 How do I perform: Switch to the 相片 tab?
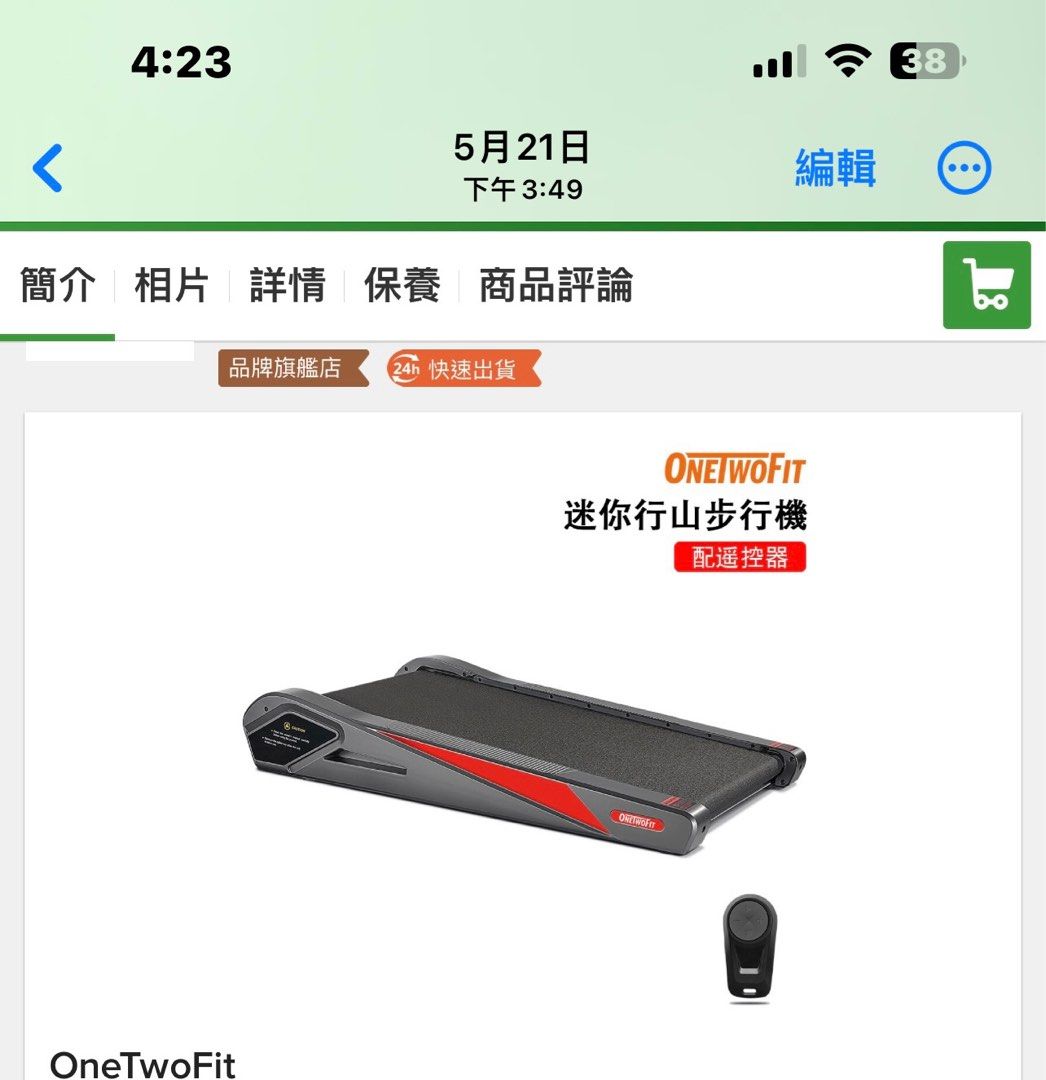point(172,286)
